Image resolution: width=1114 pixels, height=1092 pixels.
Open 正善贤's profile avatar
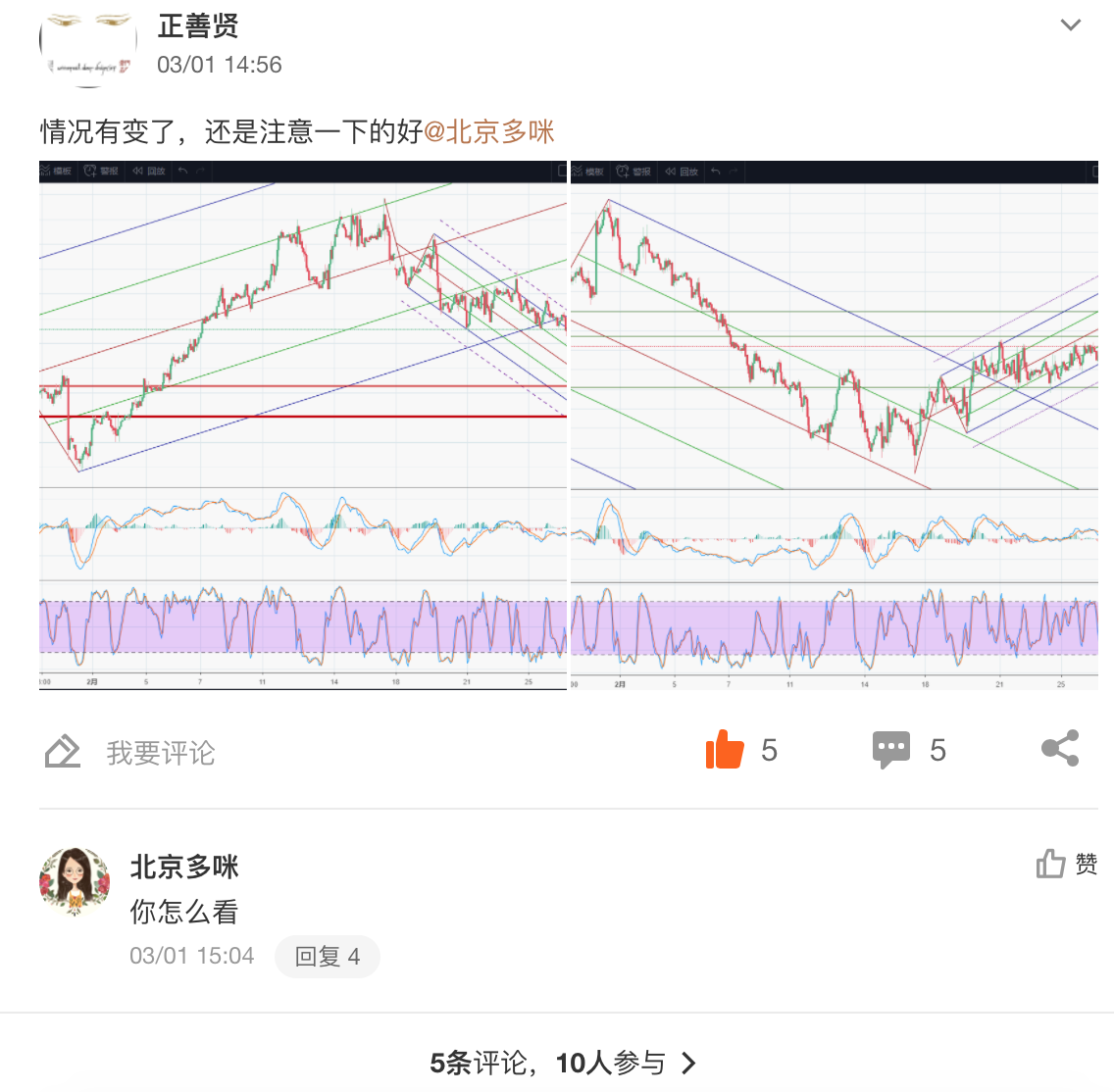[88, 44]
